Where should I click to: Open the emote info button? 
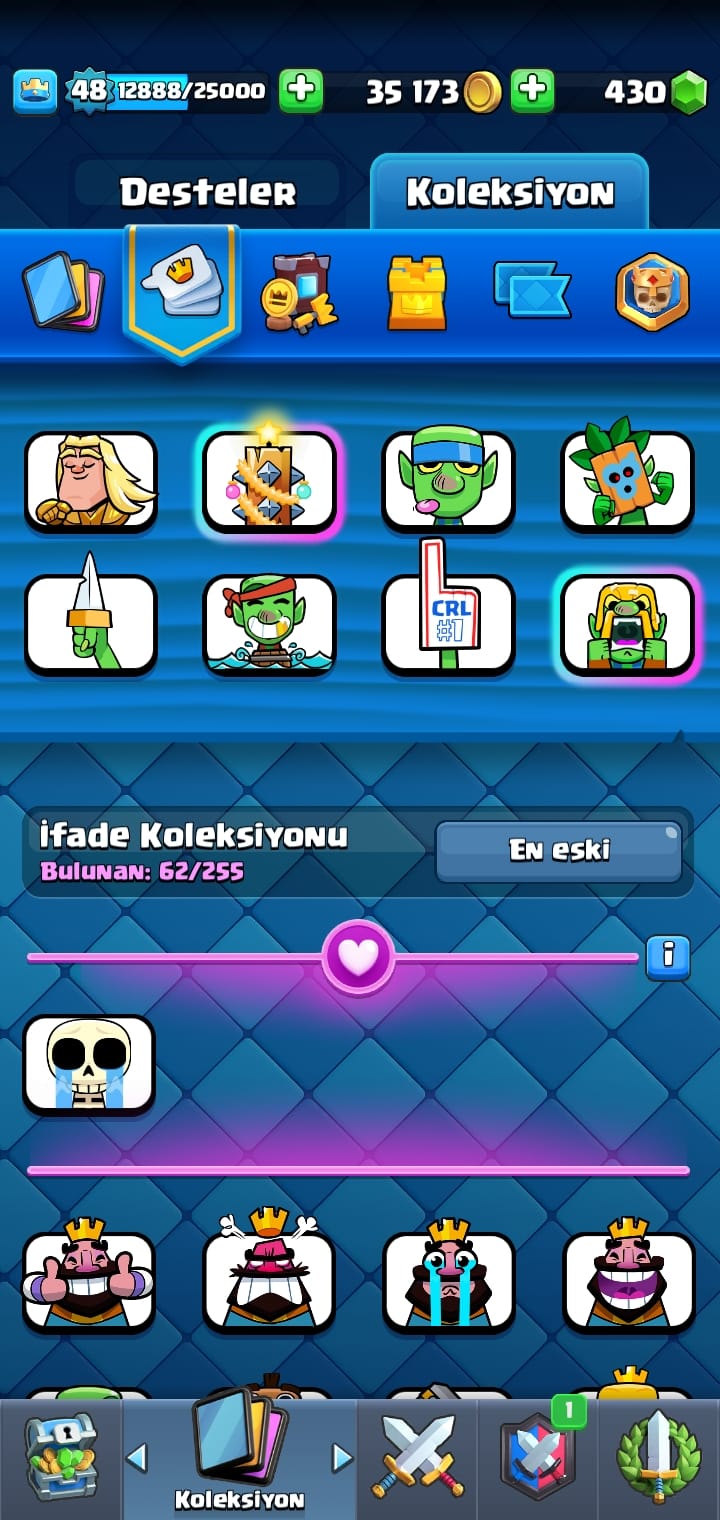coord(667,957)
